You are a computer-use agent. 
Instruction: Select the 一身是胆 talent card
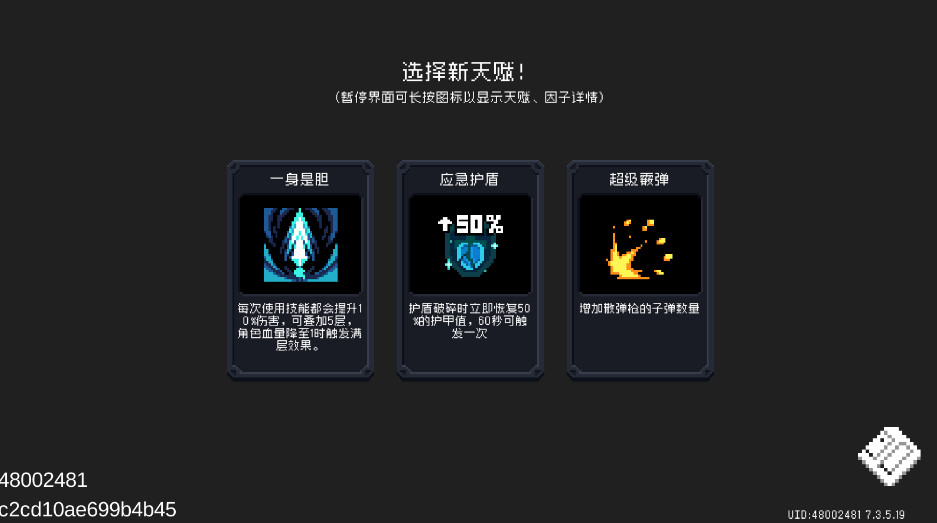point(300,270)
